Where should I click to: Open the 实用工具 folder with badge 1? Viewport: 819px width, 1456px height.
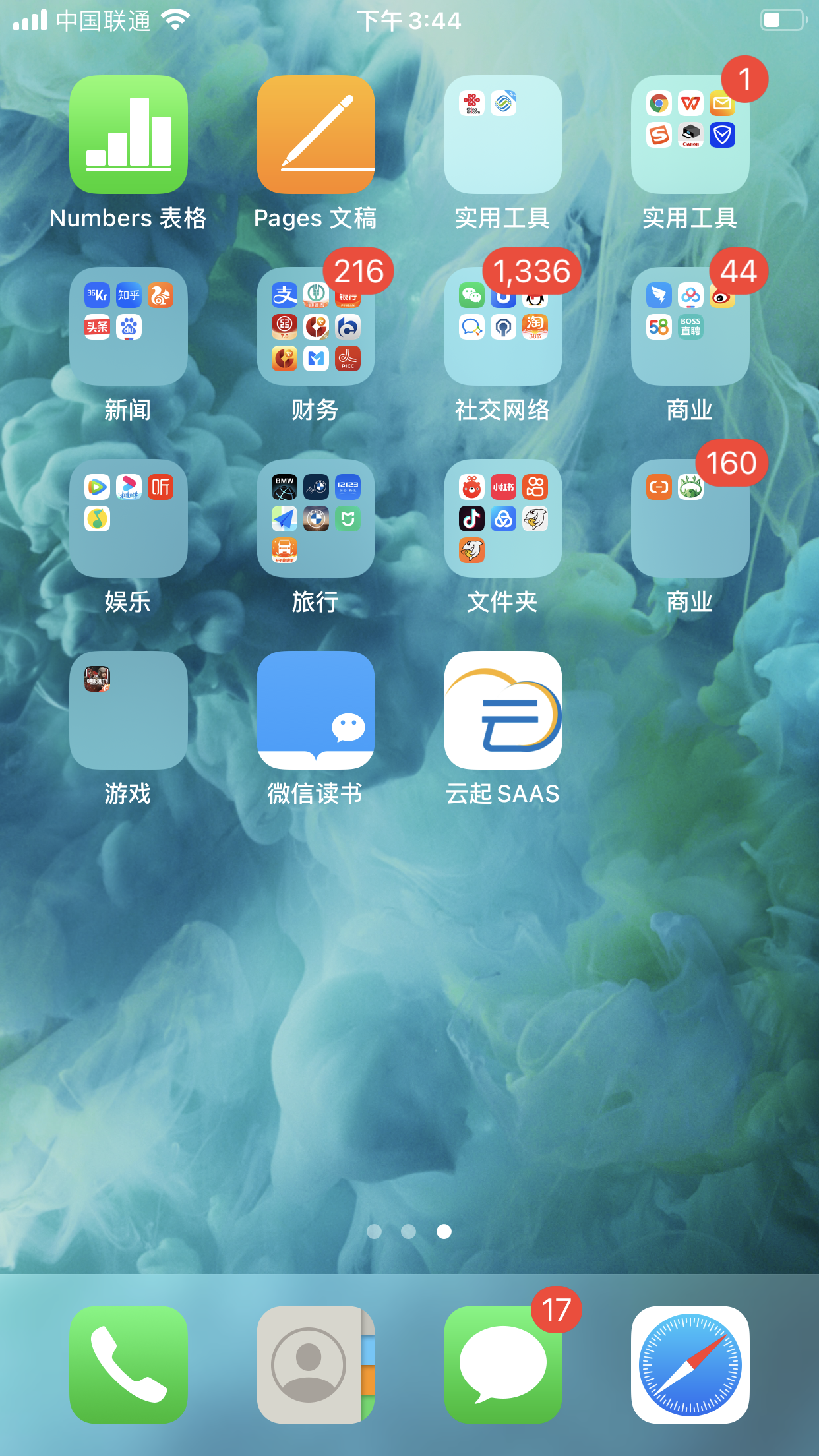click(x=690, y=135)
